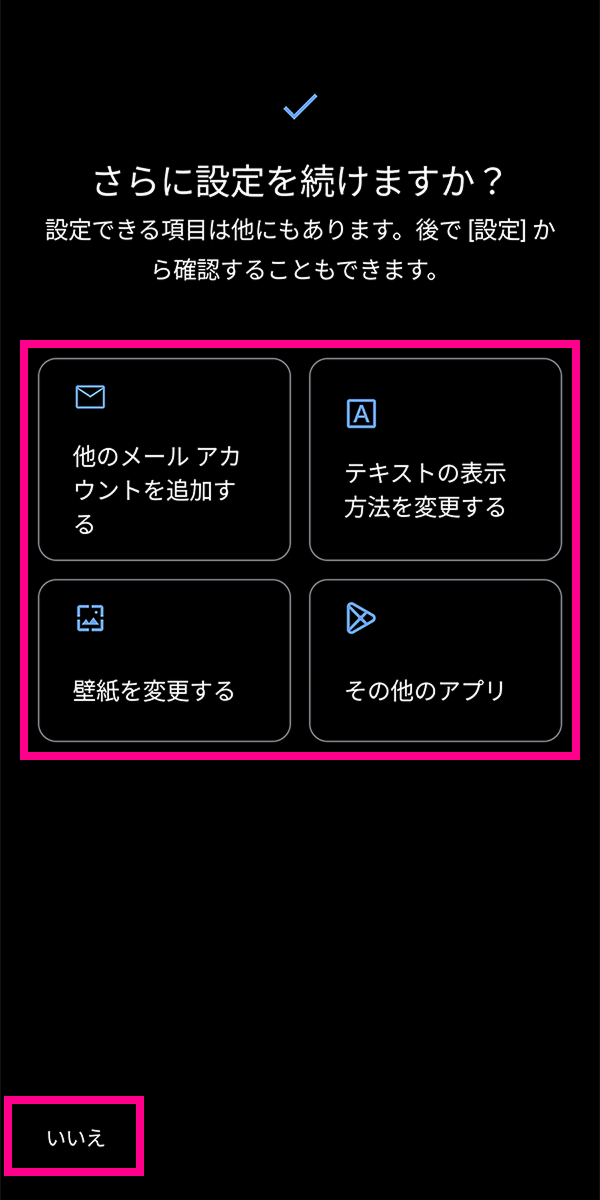
Task: Tap いいえ to skip further setup
Action: point(76,1138)
